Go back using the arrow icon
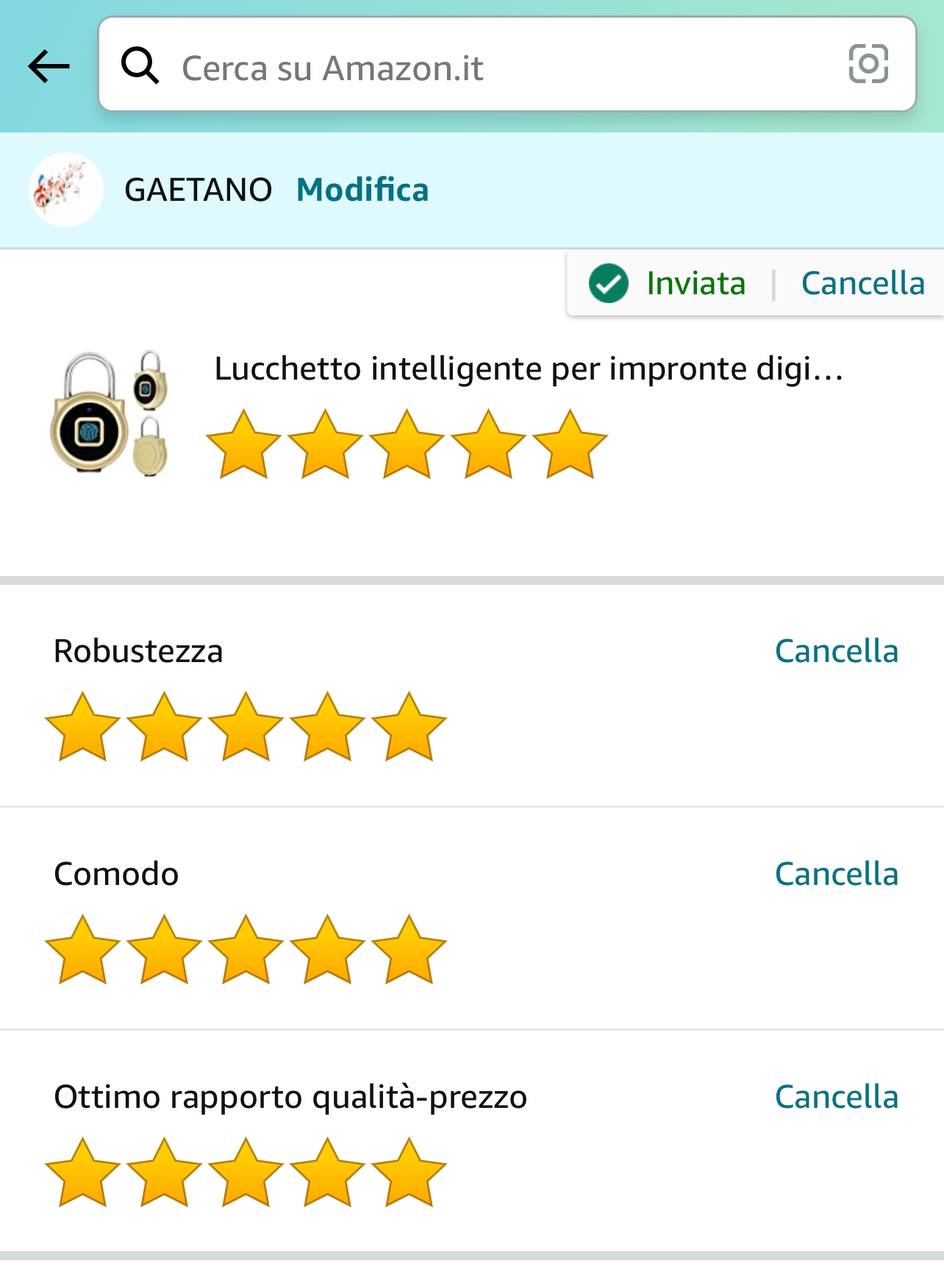The width and height of the screenshot is (944, 1280). [x=48, y=67]
